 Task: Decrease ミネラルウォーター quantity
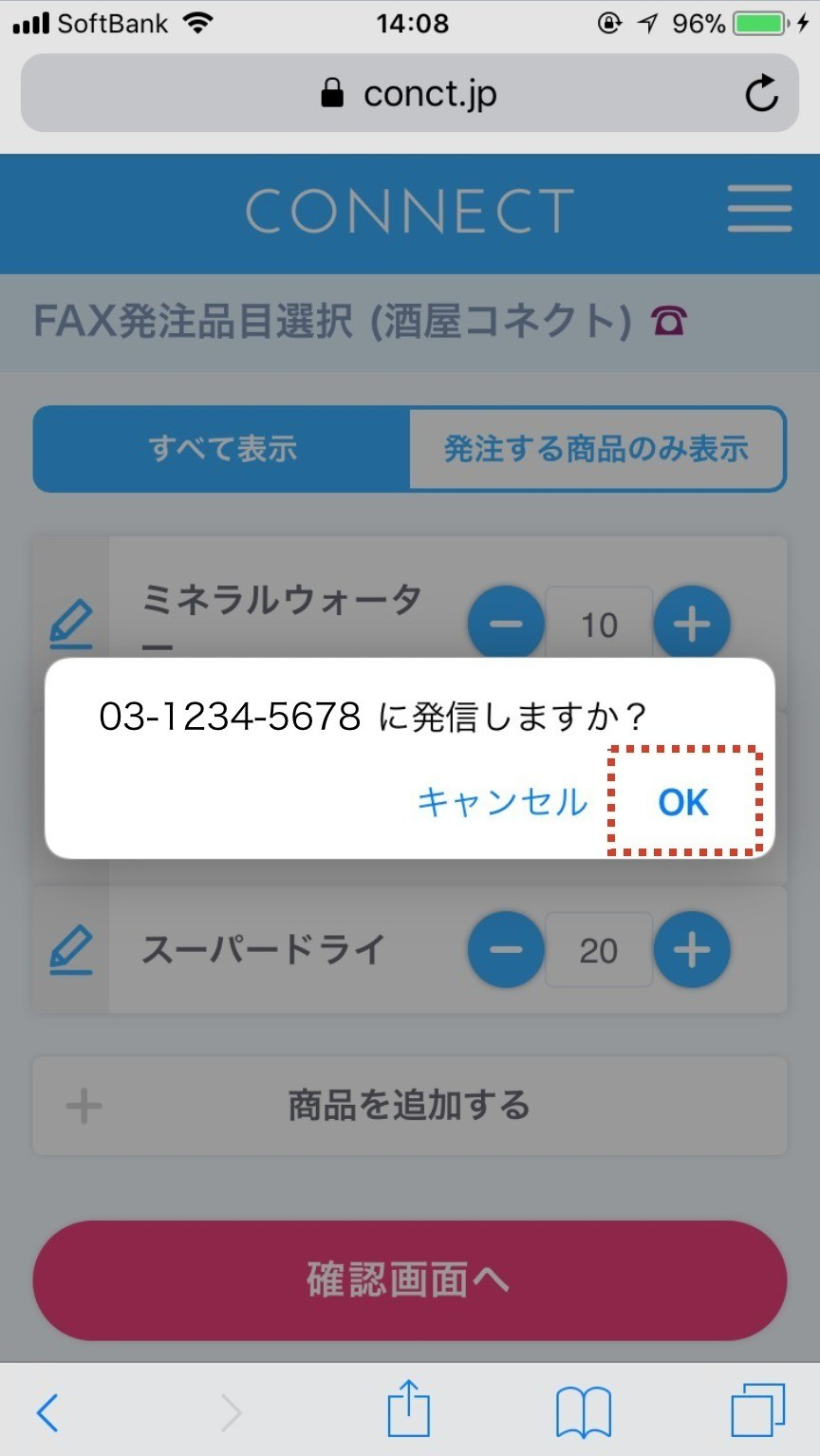pos(506,625)
